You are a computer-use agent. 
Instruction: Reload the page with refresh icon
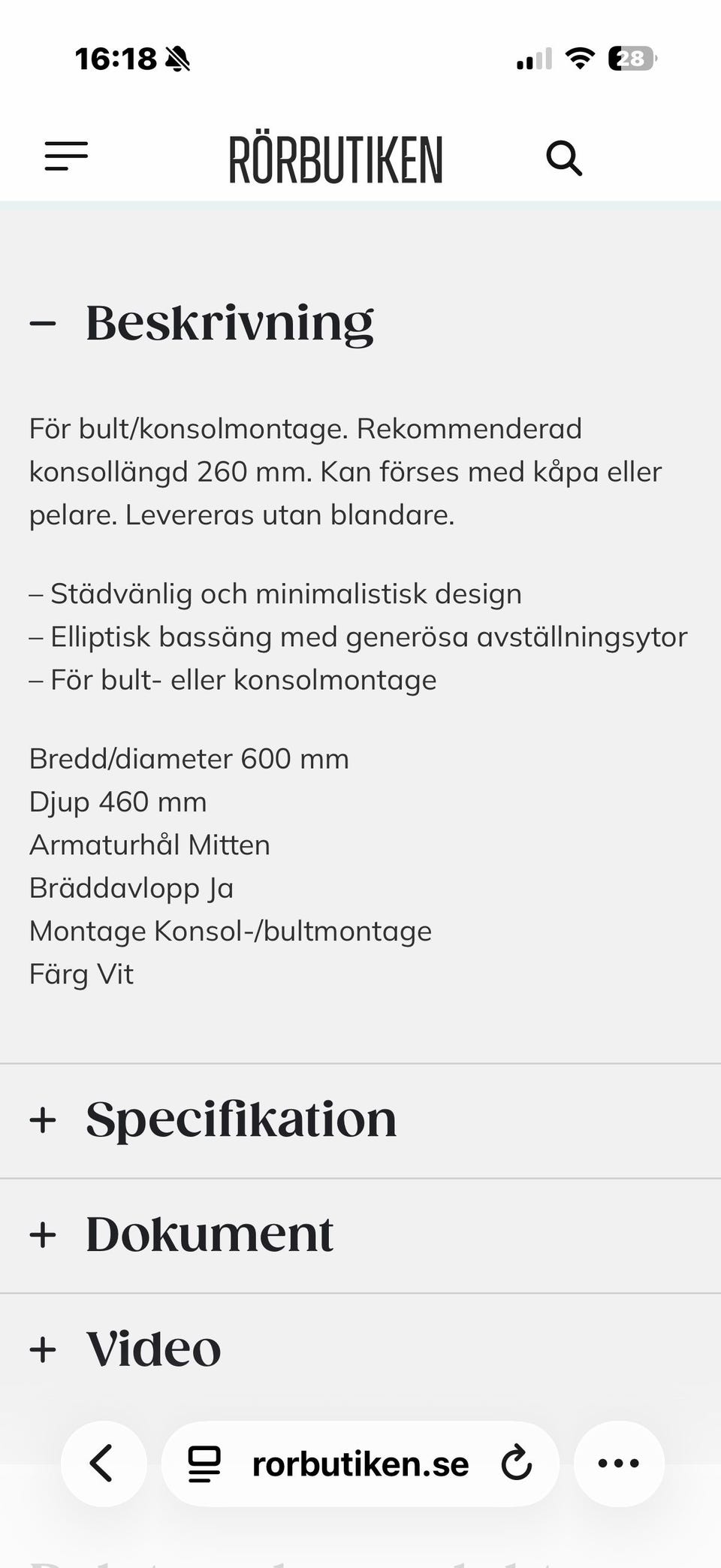point(515,1462)
